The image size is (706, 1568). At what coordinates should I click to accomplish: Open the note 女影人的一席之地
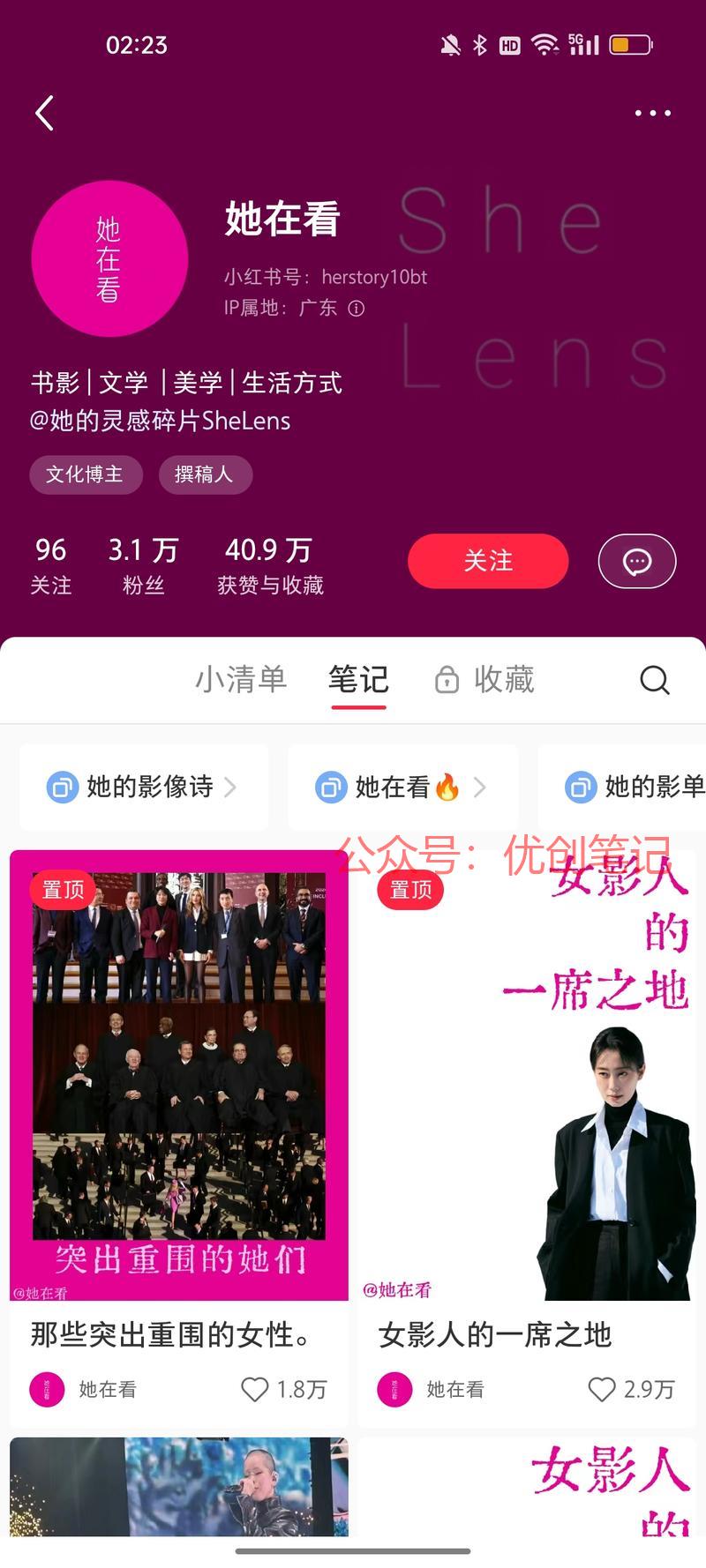(x=526, y=1076)
